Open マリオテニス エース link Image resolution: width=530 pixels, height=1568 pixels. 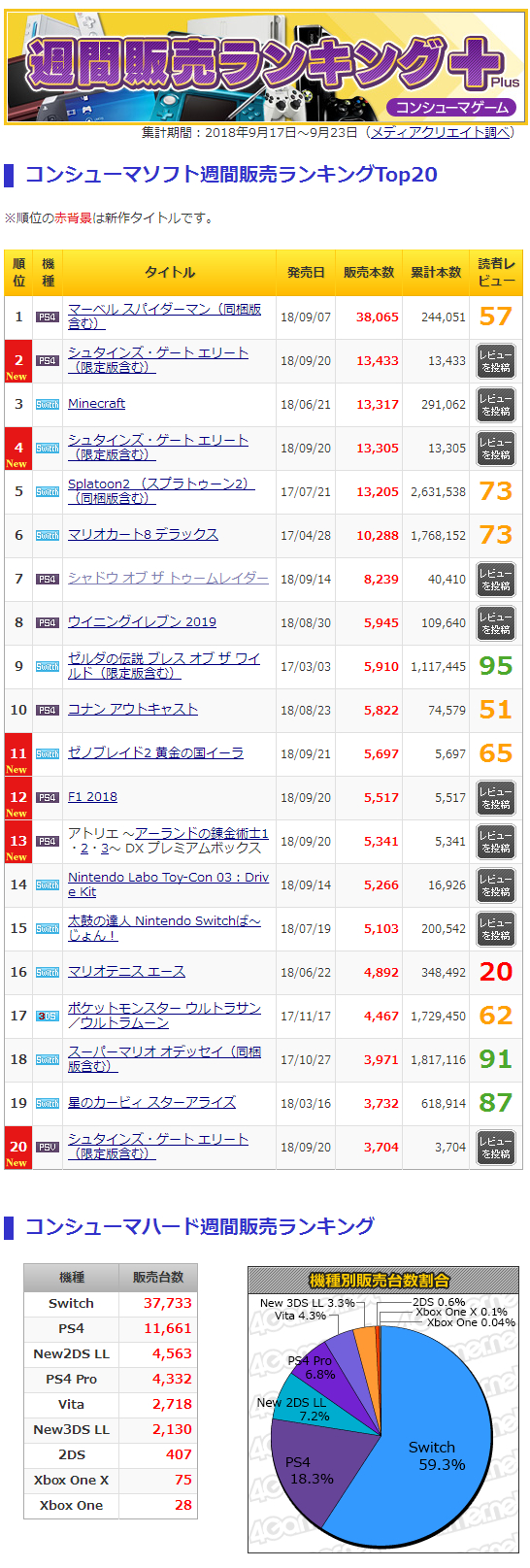(126, 971)
